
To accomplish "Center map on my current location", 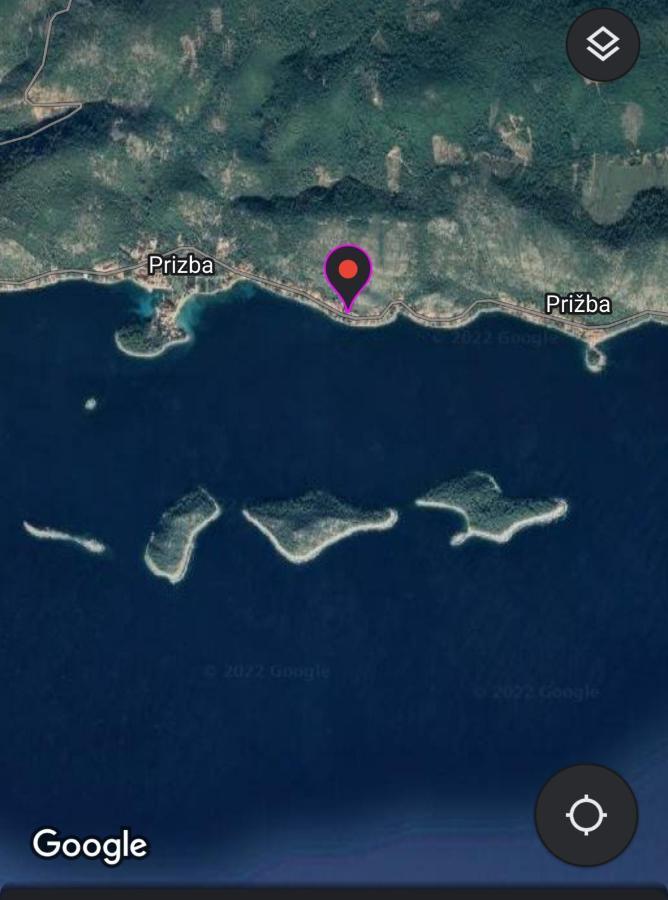I will point(586,815).
